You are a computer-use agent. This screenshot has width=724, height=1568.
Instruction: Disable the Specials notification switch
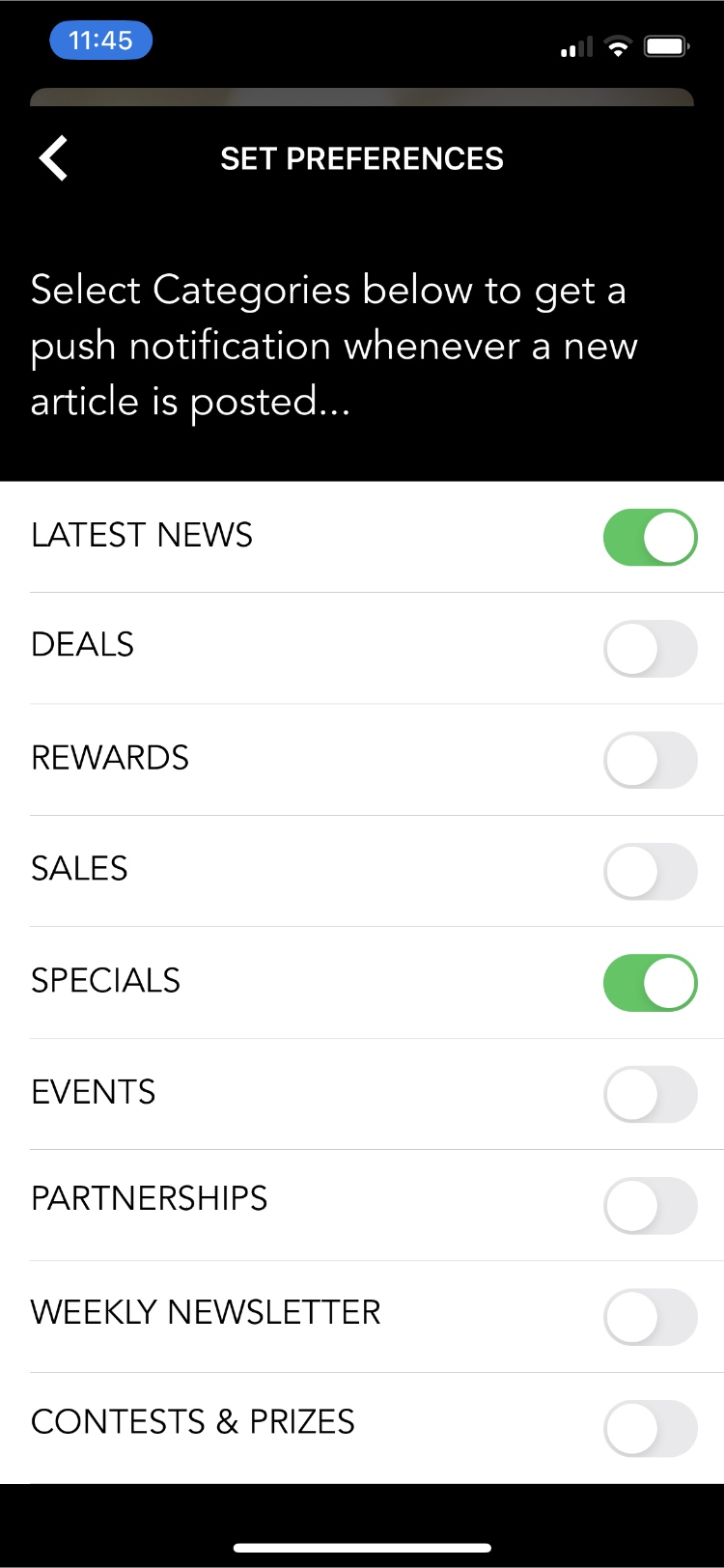pos(650,982)
